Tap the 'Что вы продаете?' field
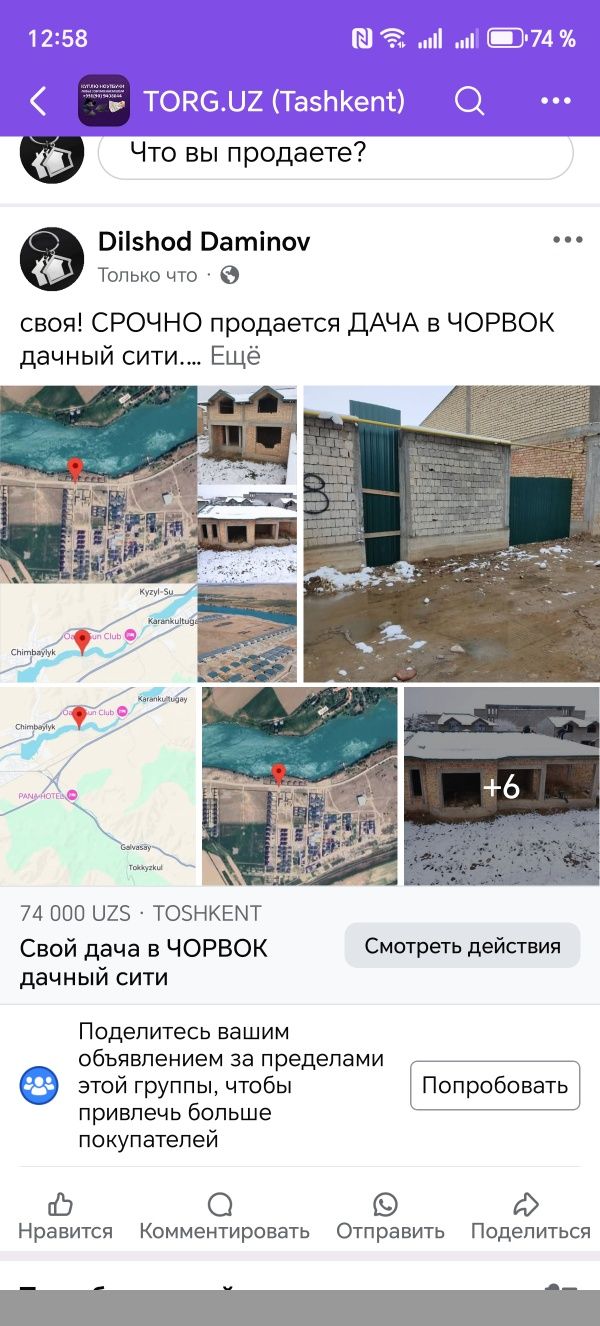The width and height of the screenshot is (600, 1326). [x=336, y=154]
